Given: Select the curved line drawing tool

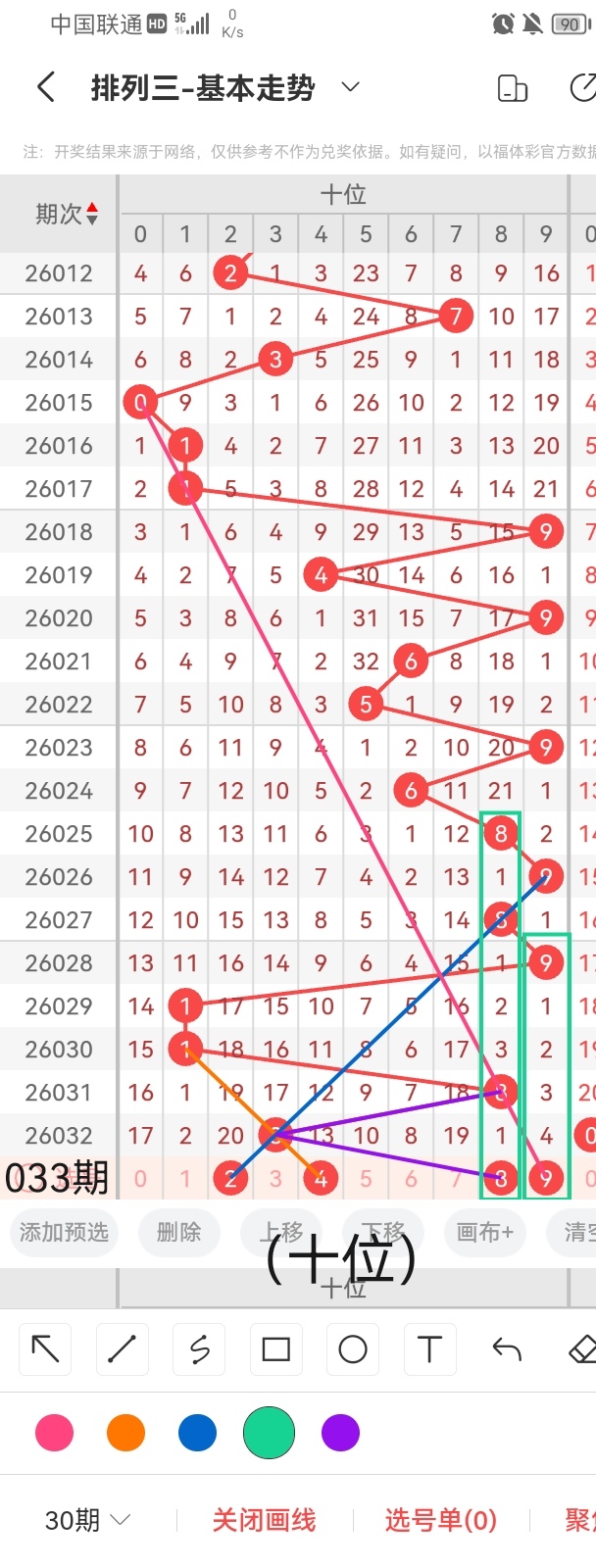Looking at the screenshot, I should [199, 1349].
